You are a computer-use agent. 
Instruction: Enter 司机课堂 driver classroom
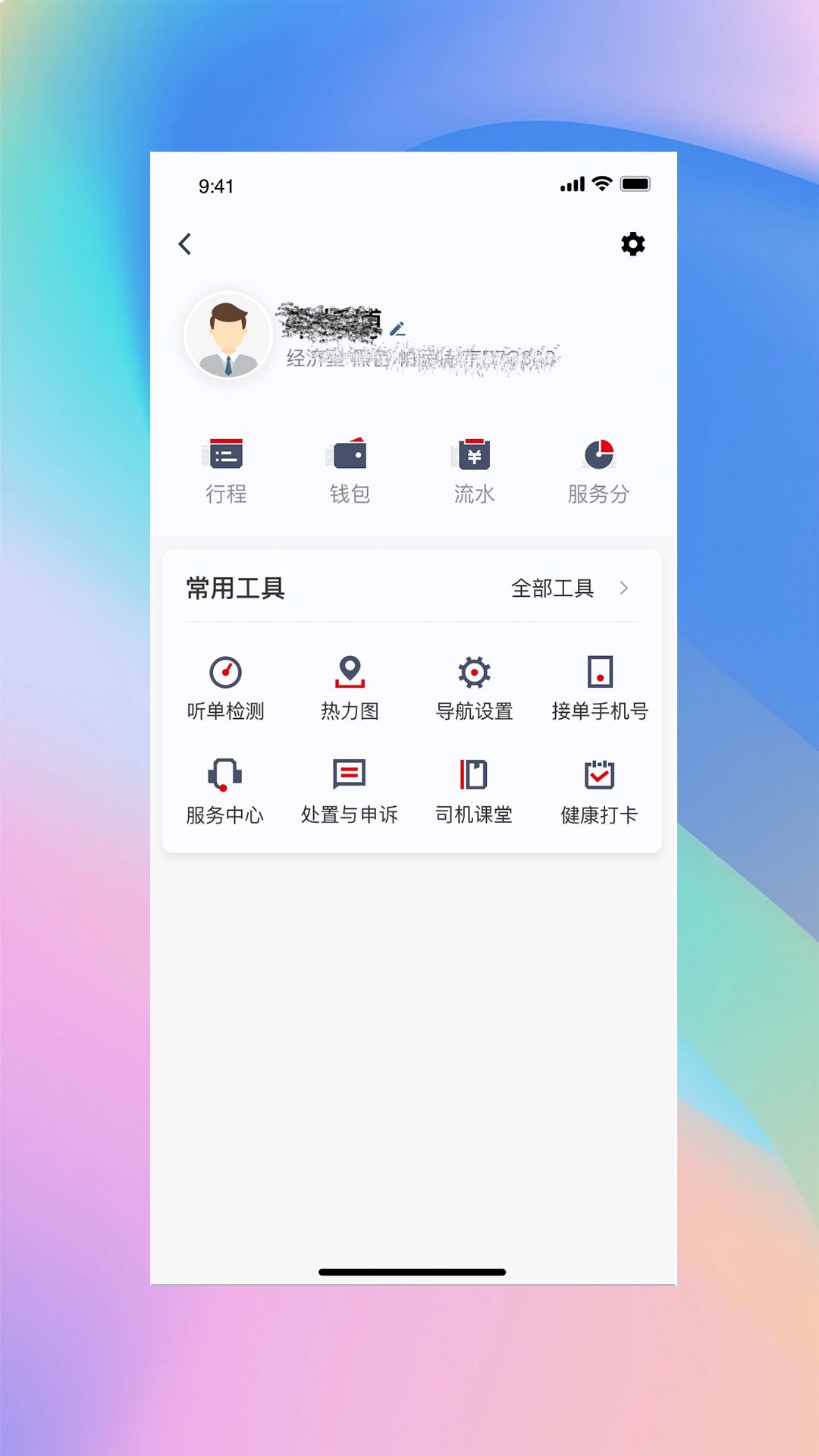pyautogui.click(x=474, y=792)
